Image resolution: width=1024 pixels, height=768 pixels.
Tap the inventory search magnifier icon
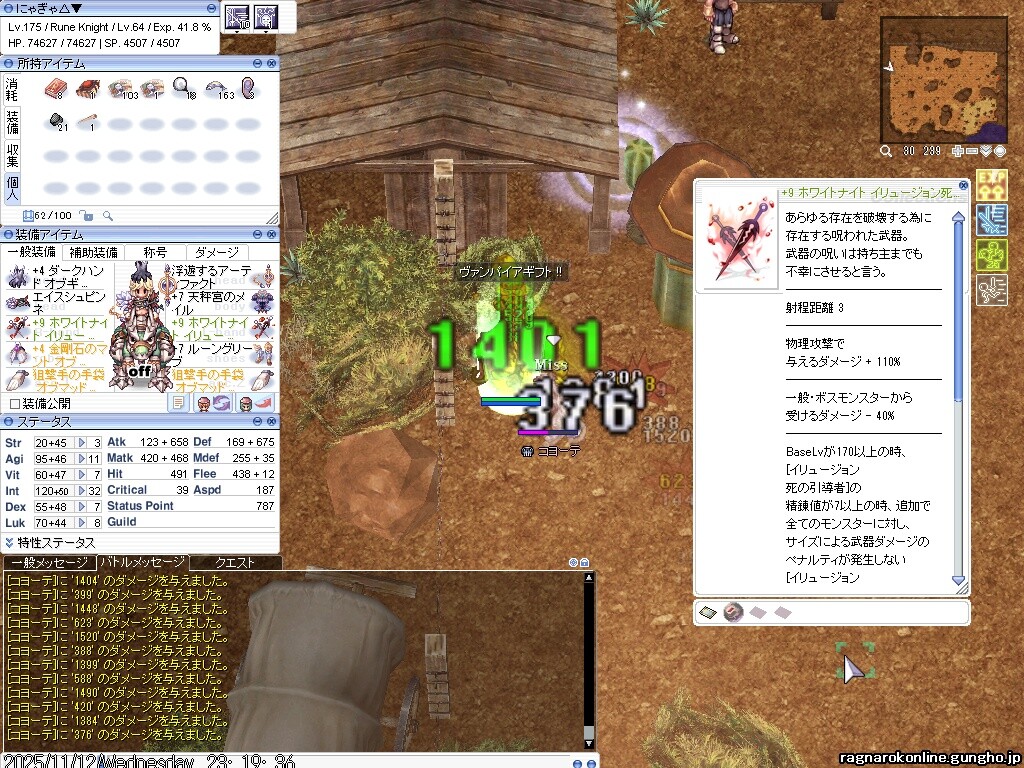click(107, 215)
